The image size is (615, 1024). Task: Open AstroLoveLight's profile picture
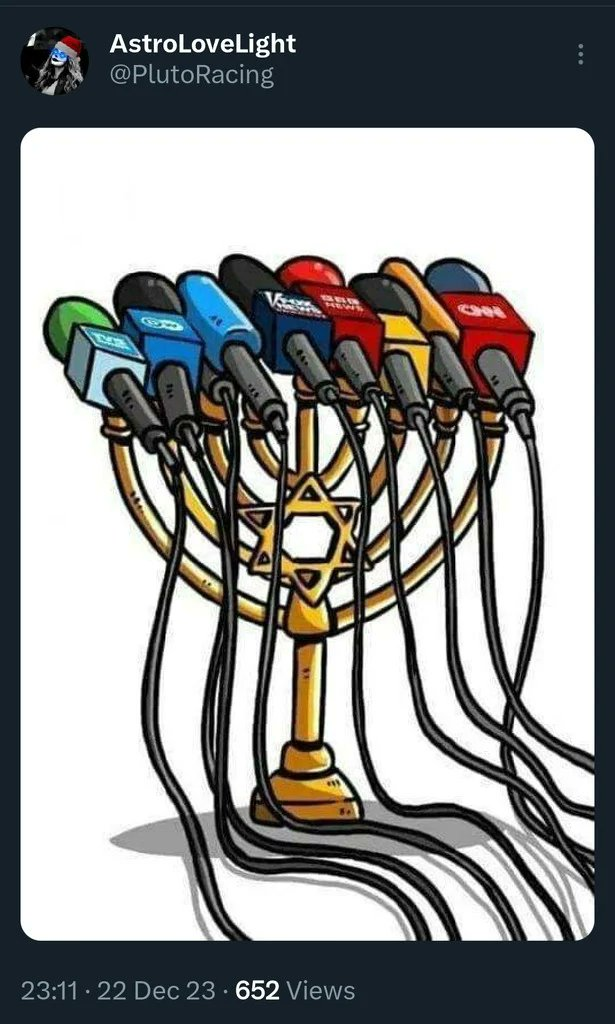pos(54,61)
